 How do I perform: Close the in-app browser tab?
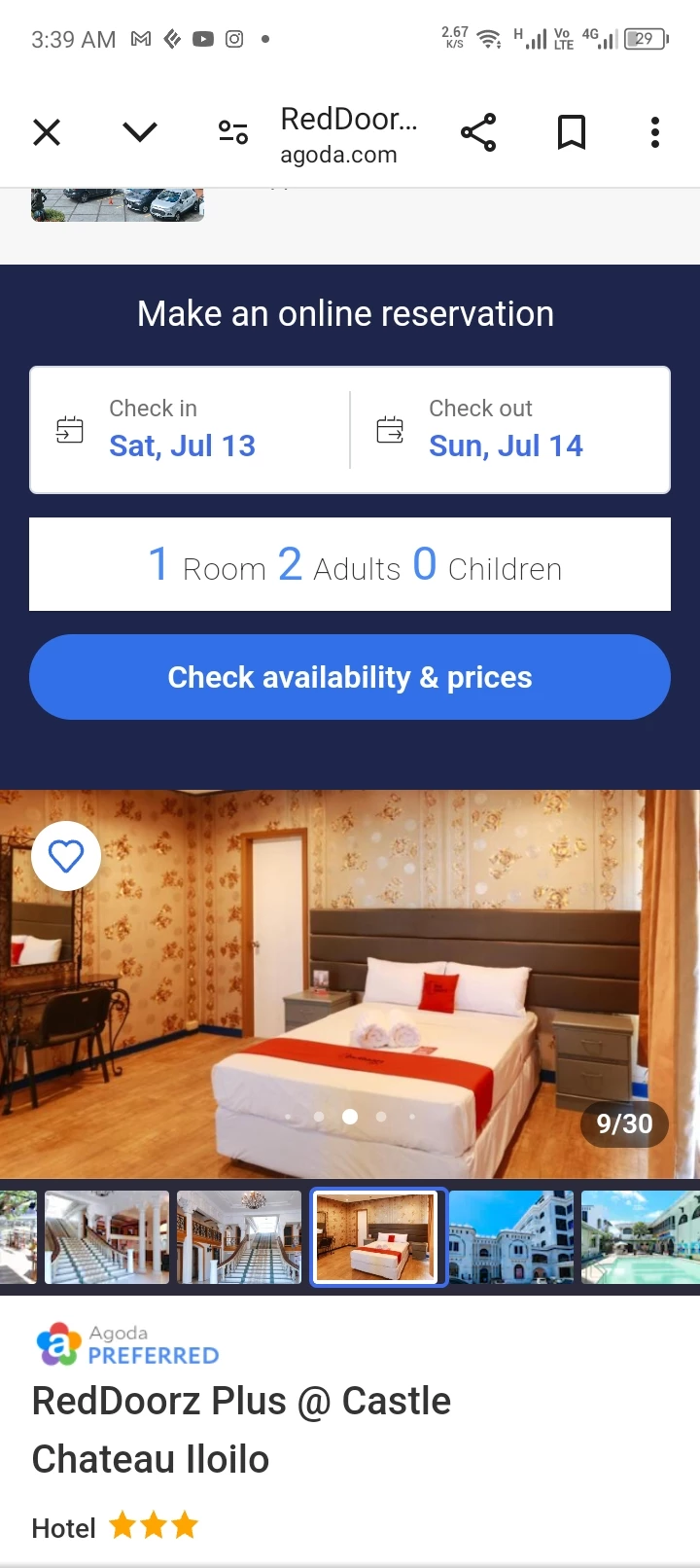[x=47, y=132]
